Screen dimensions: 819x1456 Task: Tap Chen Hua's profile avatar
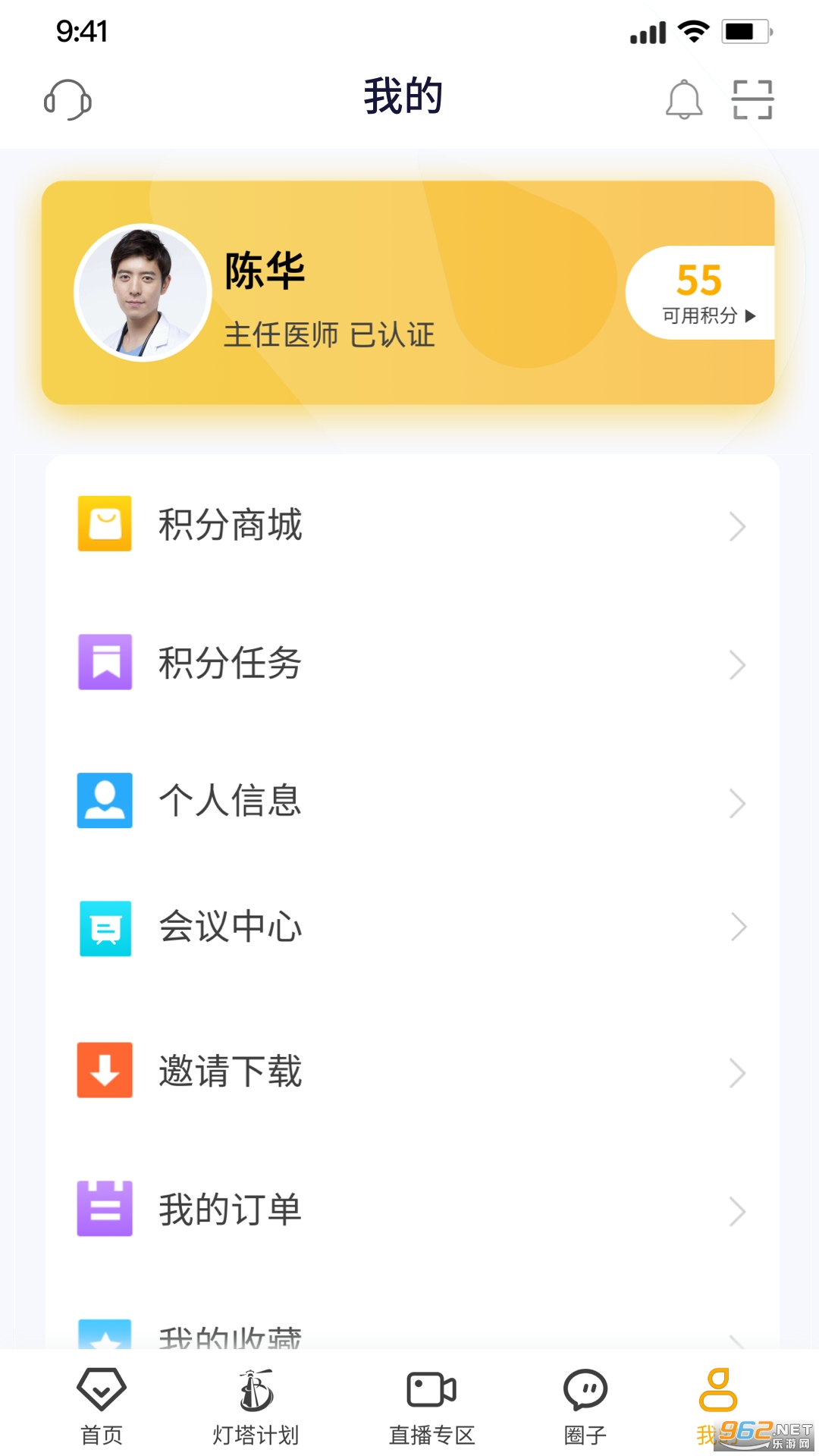[143, 292]
